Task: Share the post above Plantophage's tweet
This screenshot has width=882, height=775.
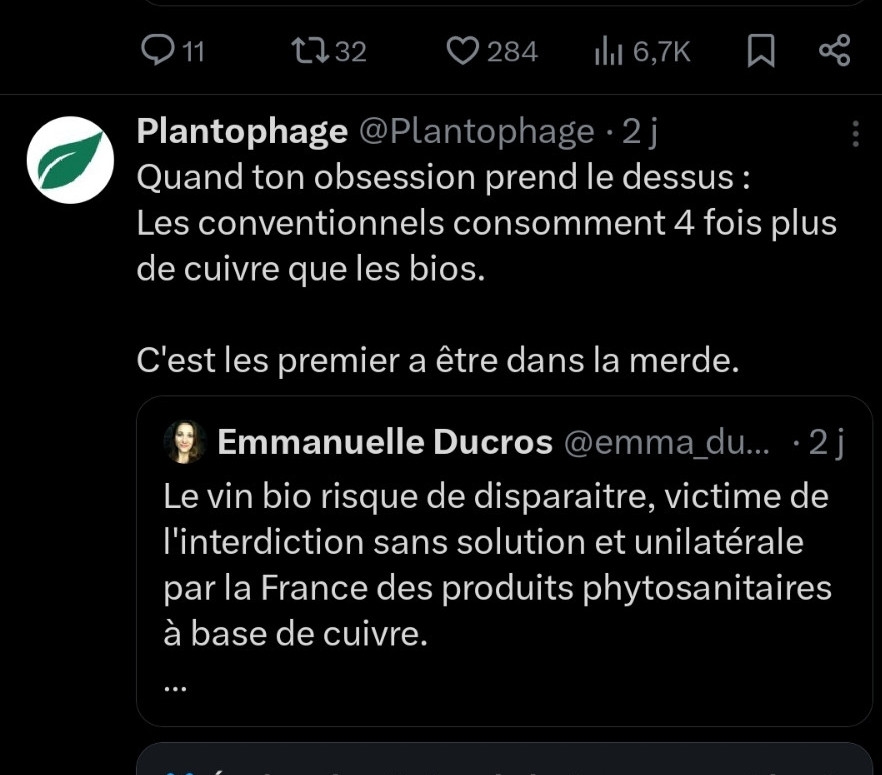Action: click(x=834, y=51)
